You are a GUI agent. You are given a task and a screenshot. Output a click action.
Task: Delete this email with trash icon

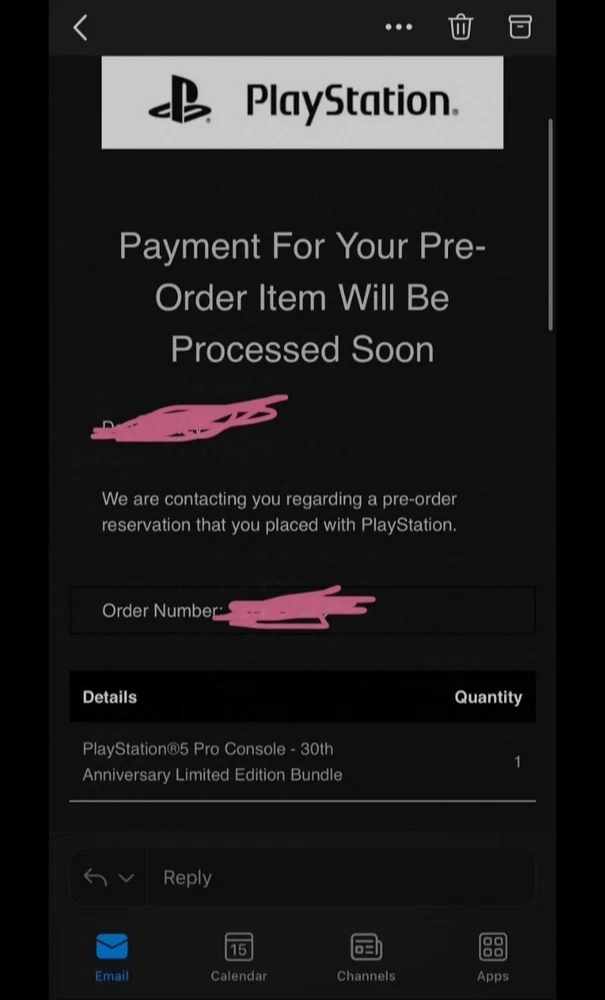coord(460,27)
